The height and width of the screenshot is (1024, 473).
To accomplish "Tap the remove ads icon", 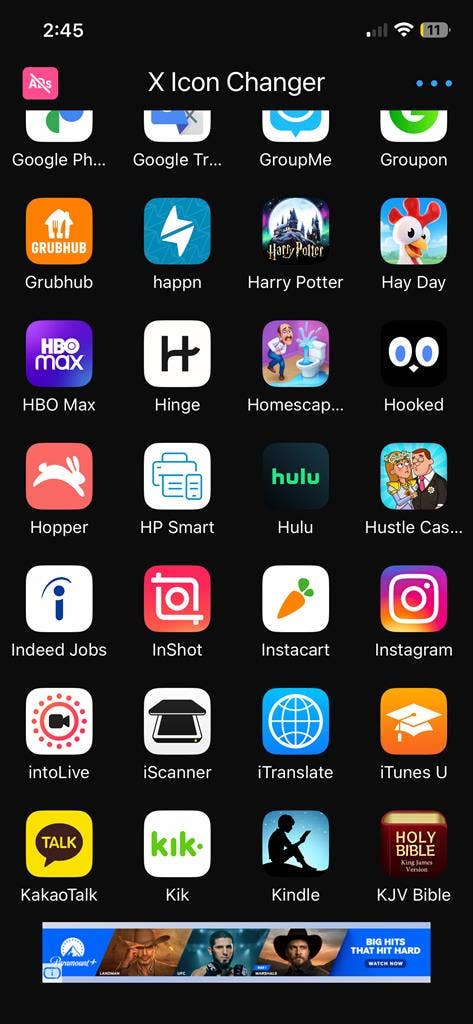I will [41, 83].
